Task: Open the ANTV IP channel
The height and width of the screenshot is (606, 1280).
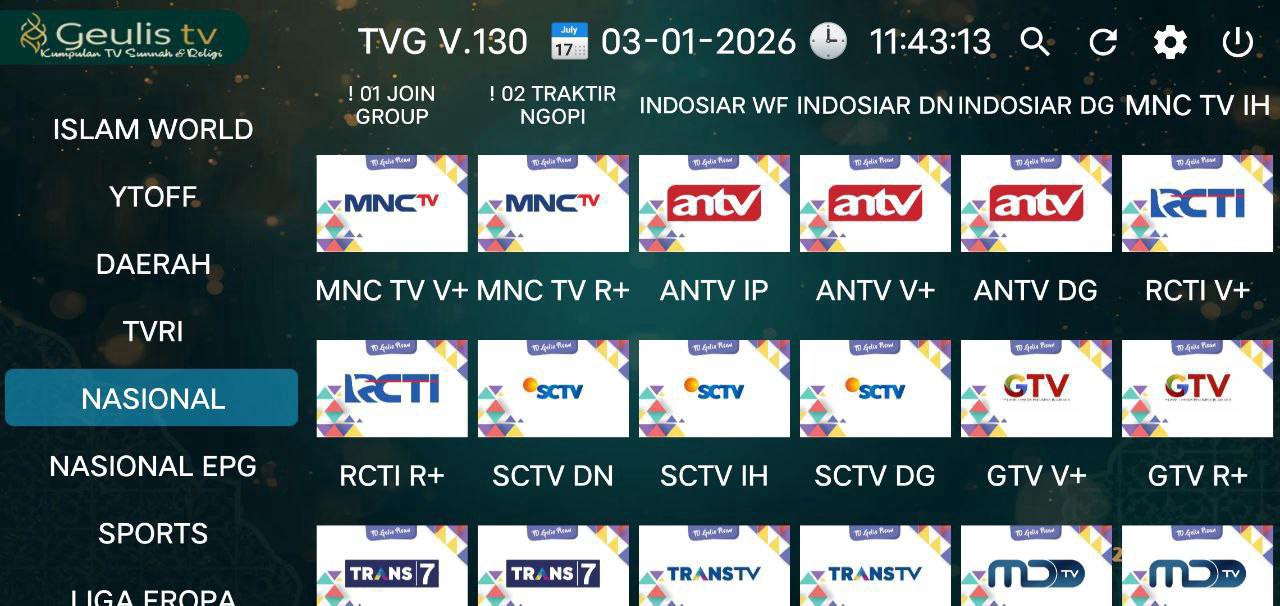Action: pos(714,203)
